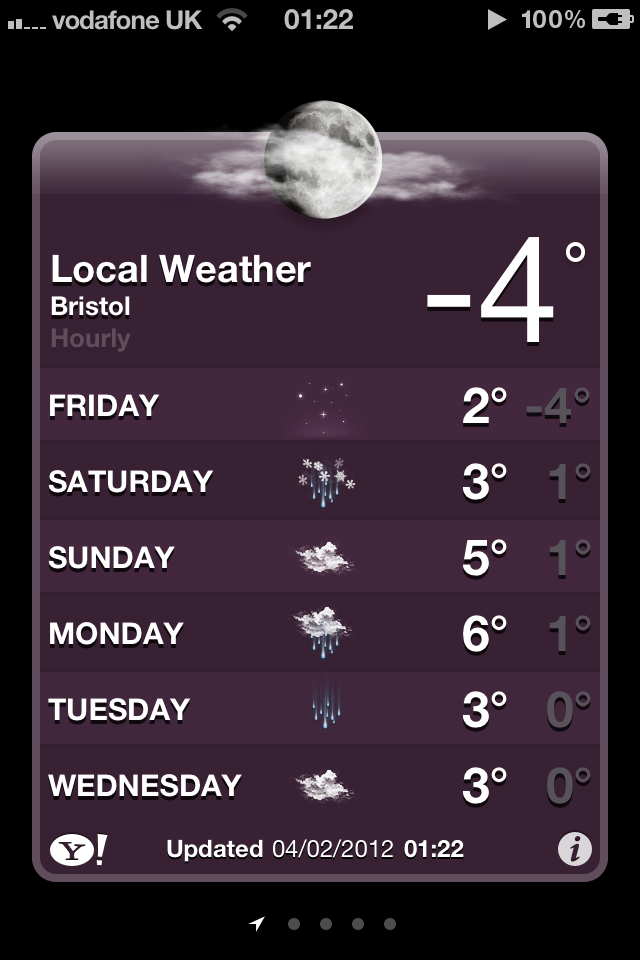Open the info settings button
The width and height of the screenshot is (640, 960).
point(574,850)
